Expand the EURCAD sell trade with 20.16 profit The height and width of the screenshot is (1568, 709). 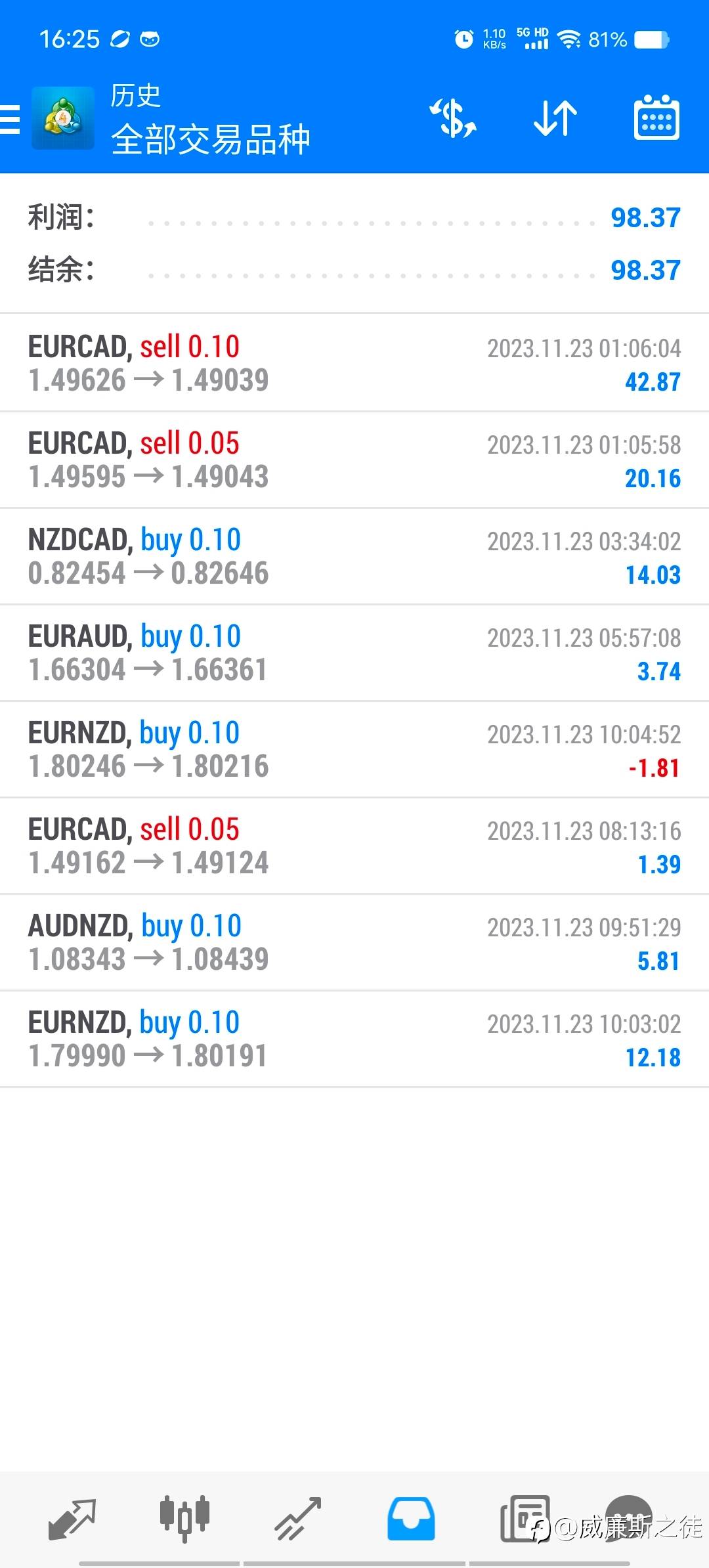click(354, 460)
